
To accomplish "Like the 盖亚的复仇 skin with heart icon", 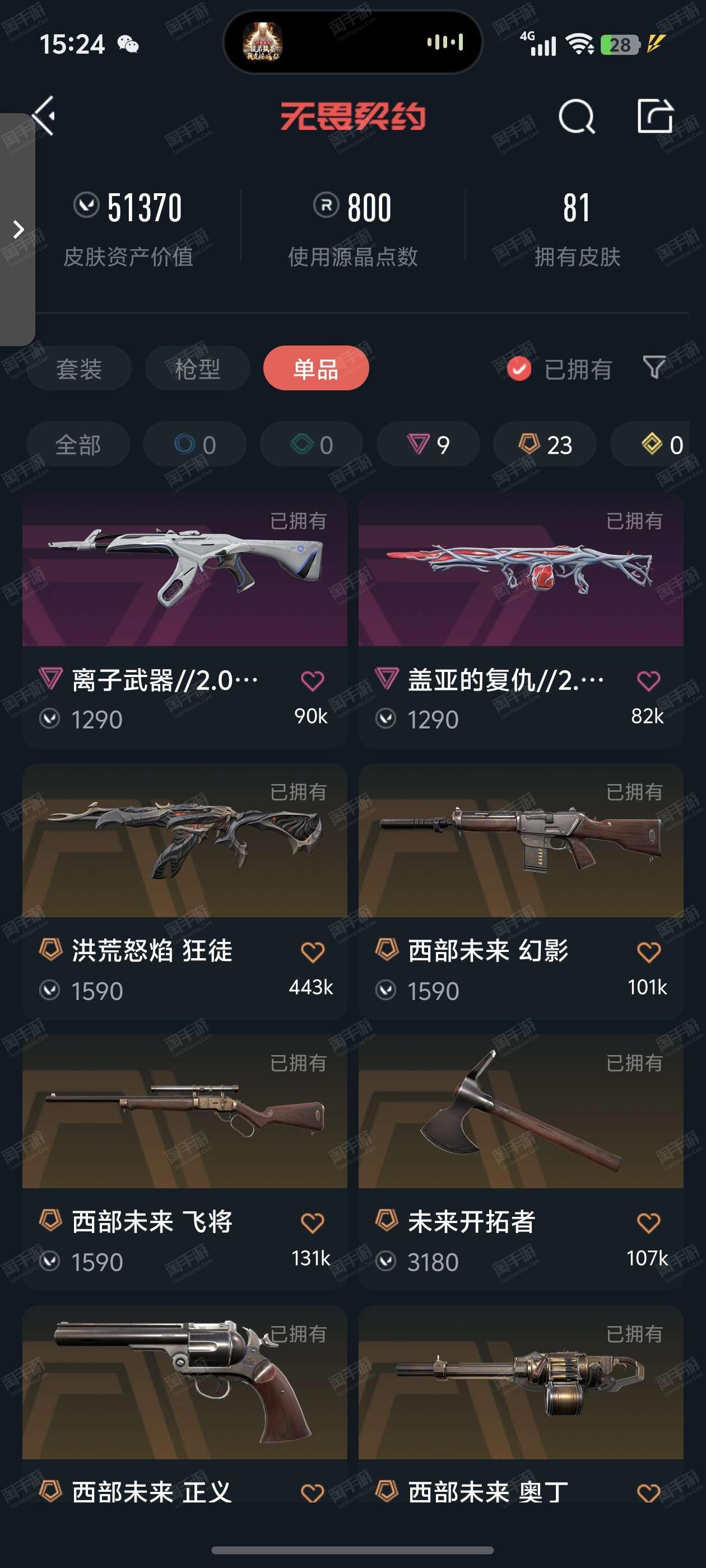I will (648, 680).
